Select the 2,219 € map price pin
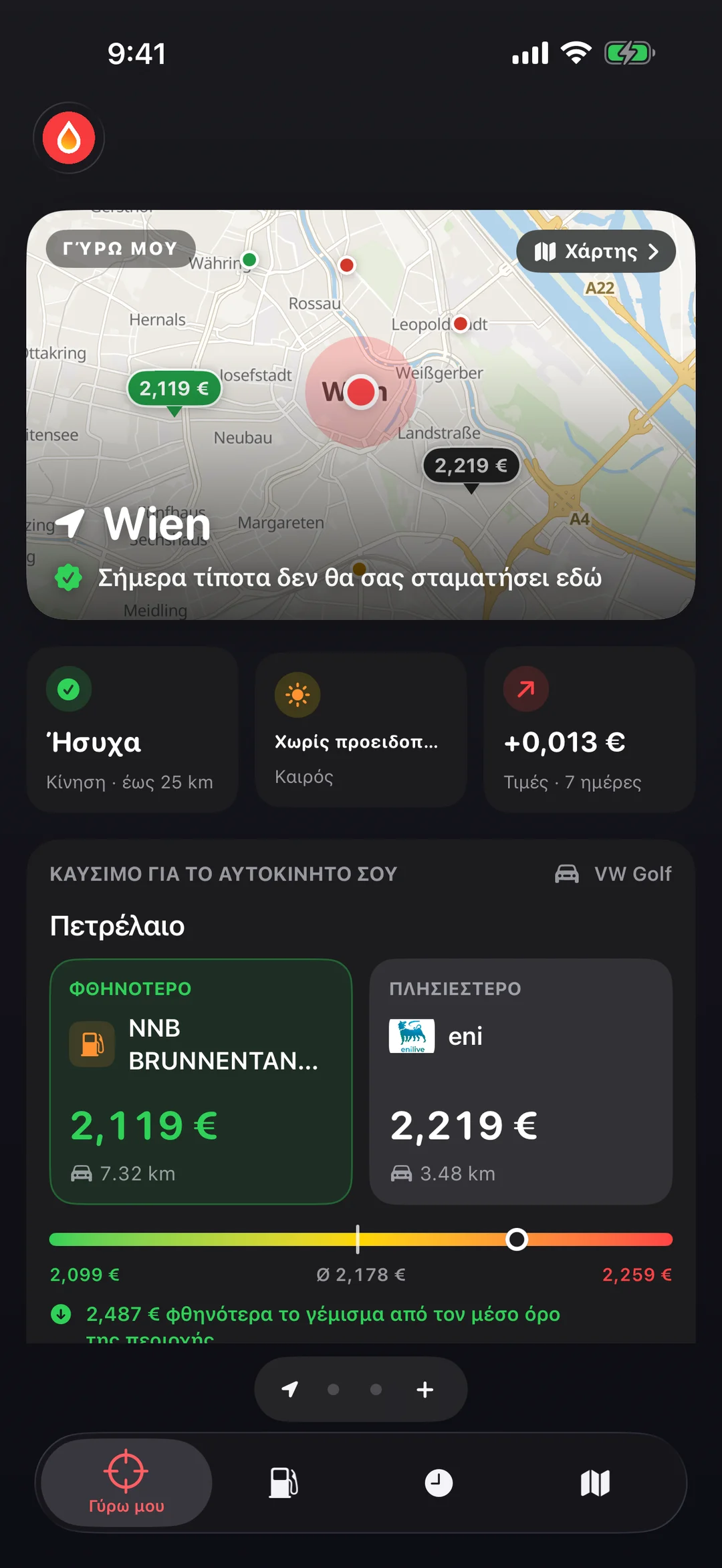Image resolution: width=722 pixels, height=1568 pixels. (x=471, y=466)
